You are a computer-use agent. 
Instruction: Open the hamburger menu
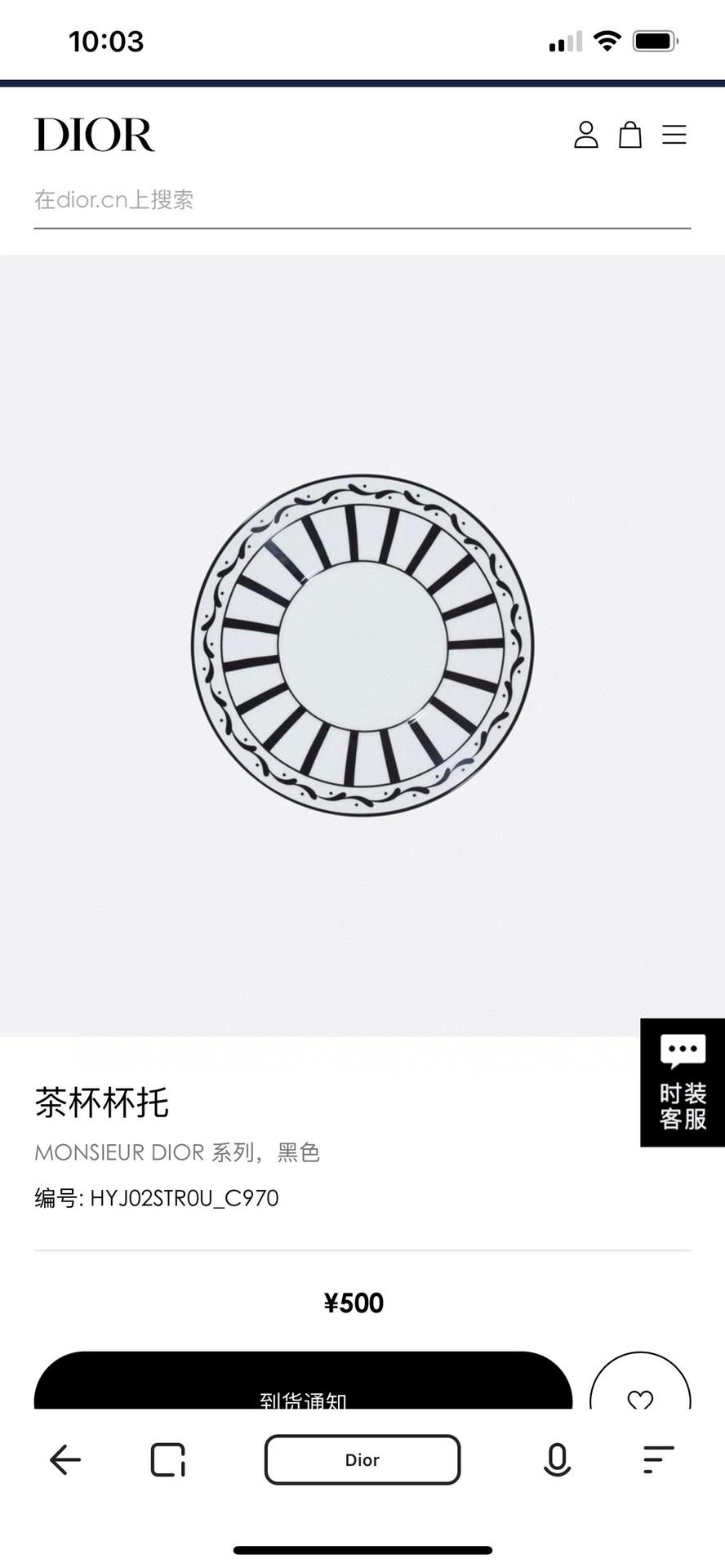(x=674, y=135)
